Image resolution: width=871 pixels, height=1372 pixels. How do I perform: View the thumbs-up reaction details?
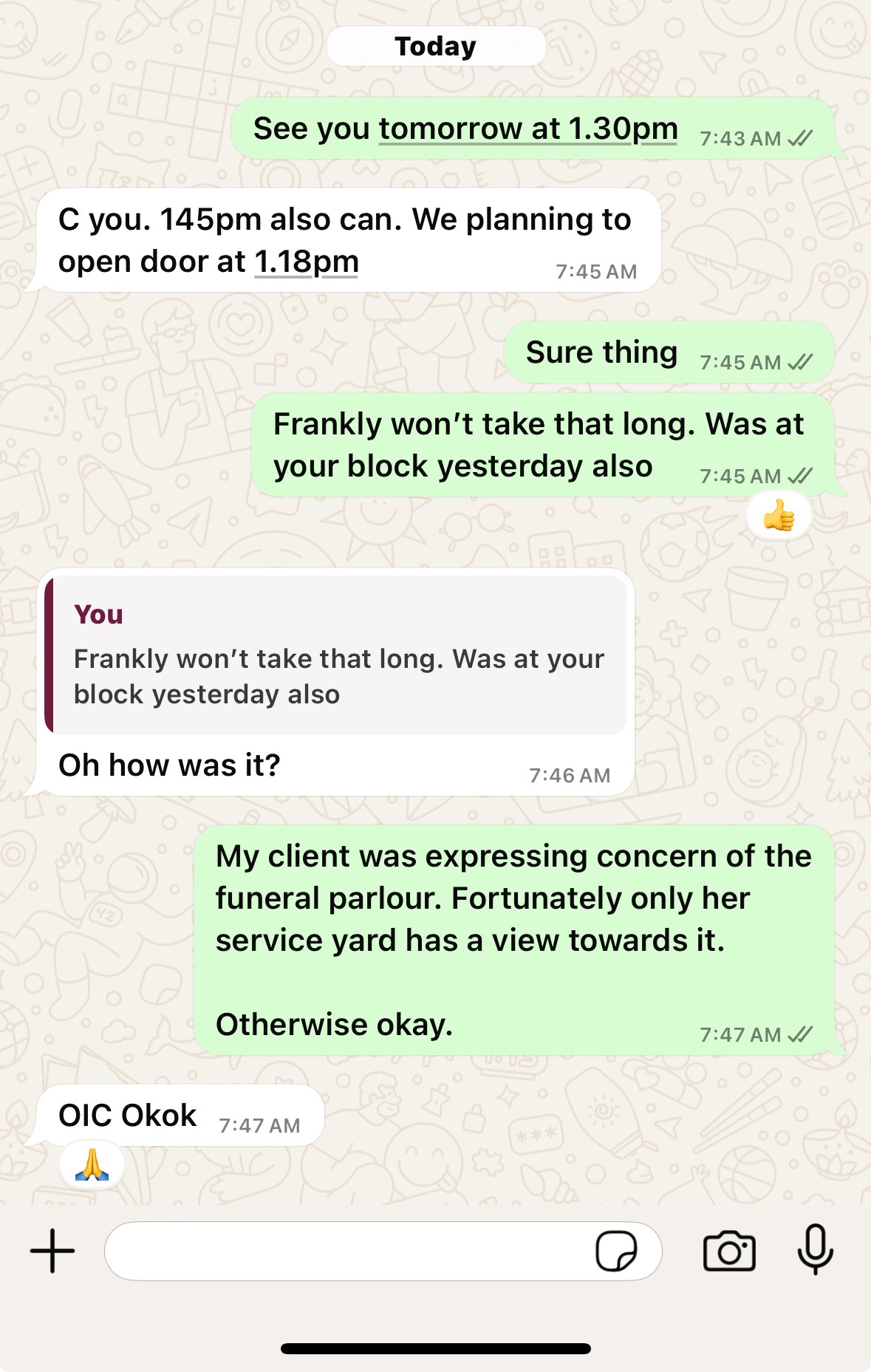[x=779, y=516]
